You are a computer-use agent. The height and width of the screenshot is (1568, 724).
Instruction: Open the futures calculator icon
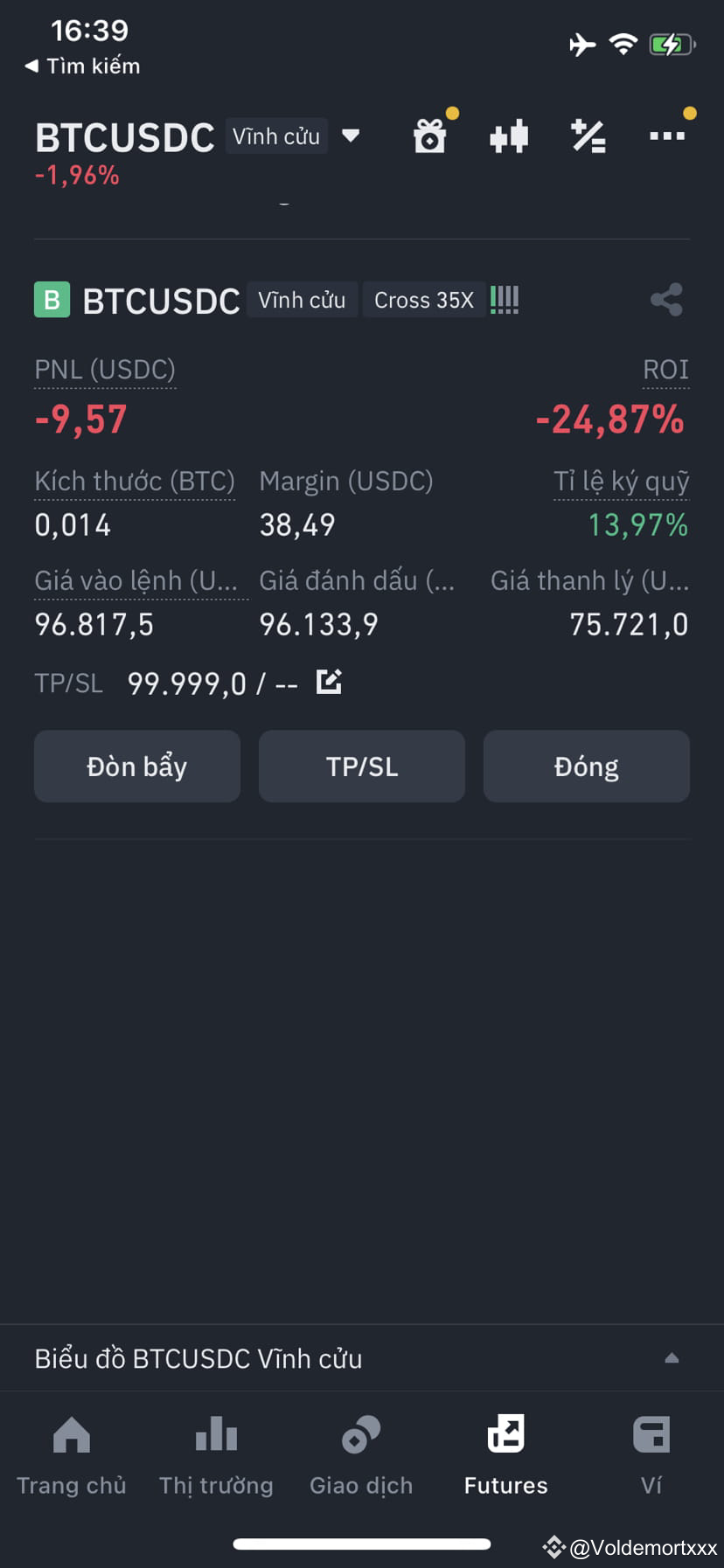[x=588, y=136]
